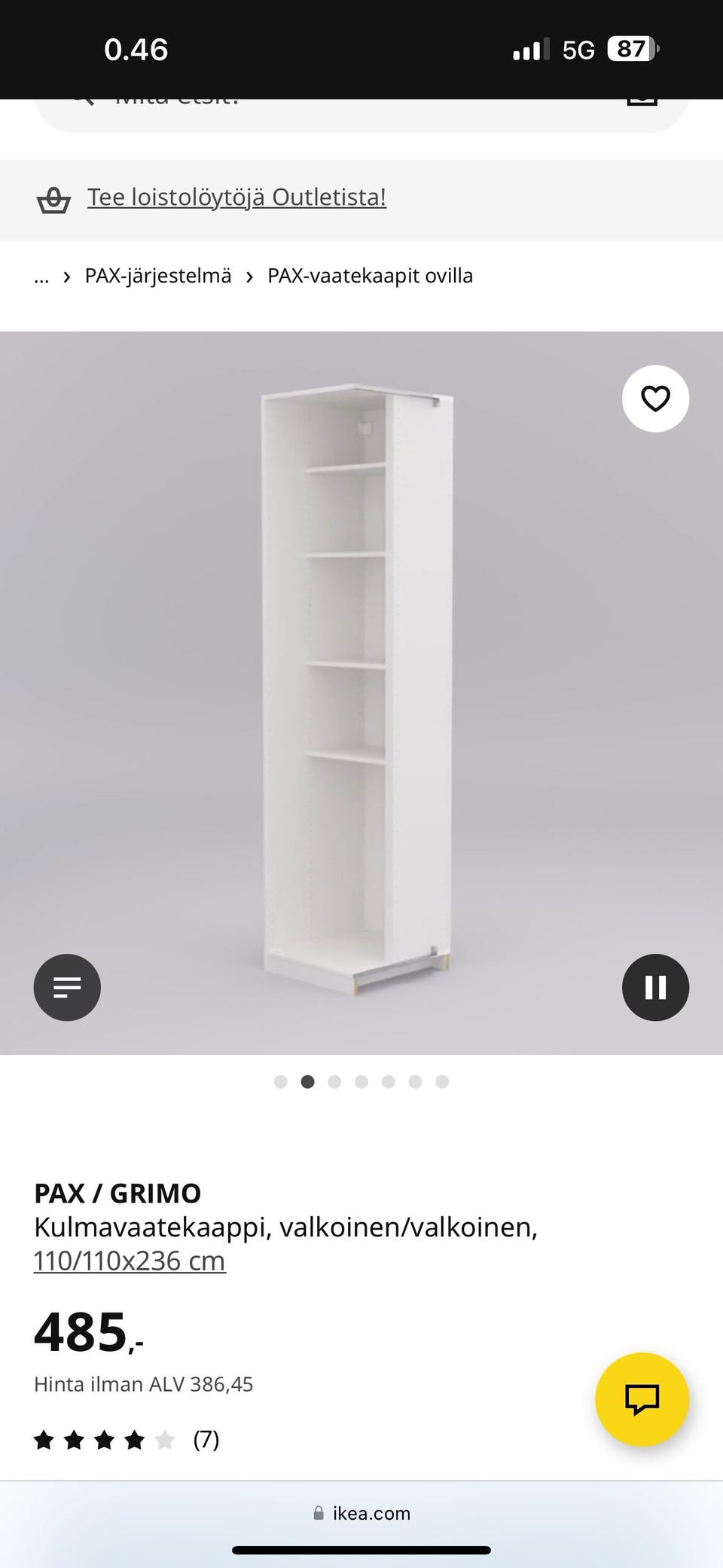Open the Outletista promotion link
Viewport: 723px width, 1568px height.
[236, 197]
